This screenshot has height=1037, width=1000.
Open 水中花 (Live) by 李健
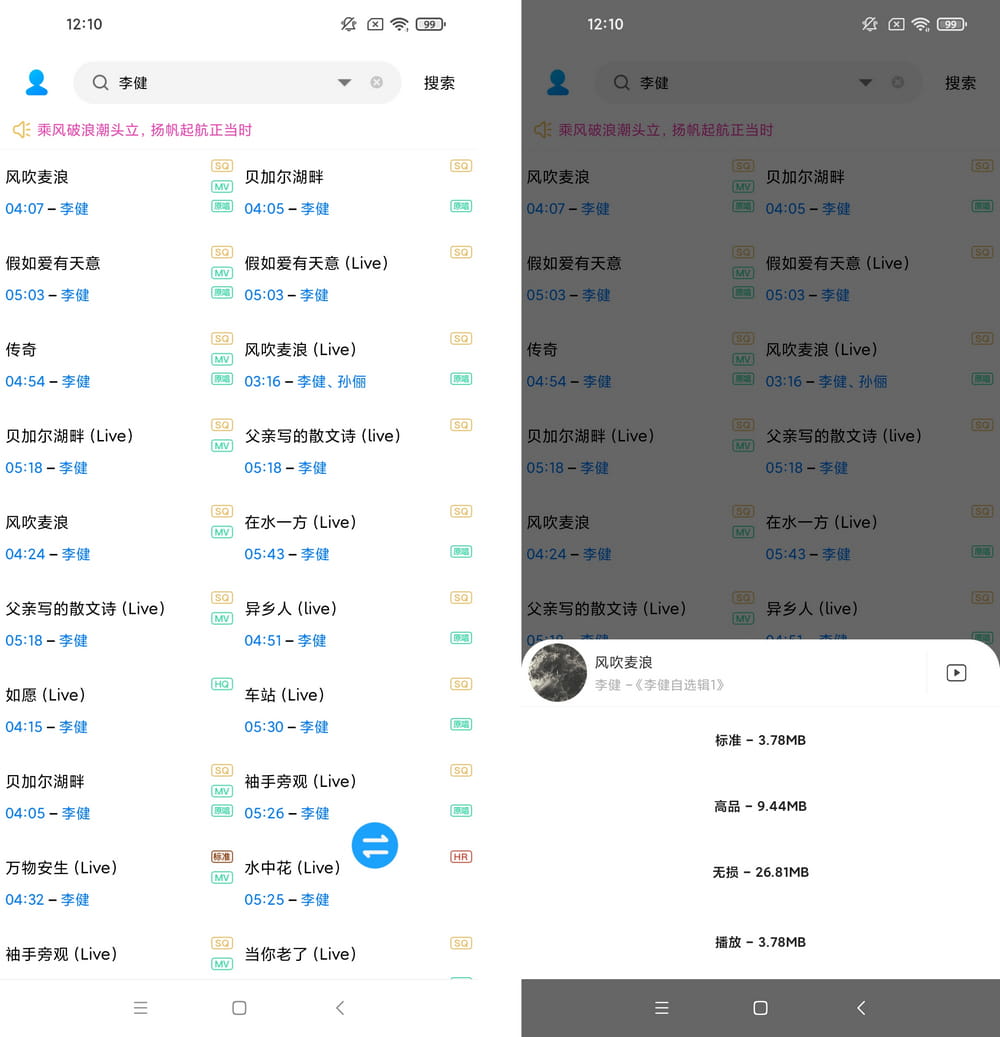tap(292, 868)
